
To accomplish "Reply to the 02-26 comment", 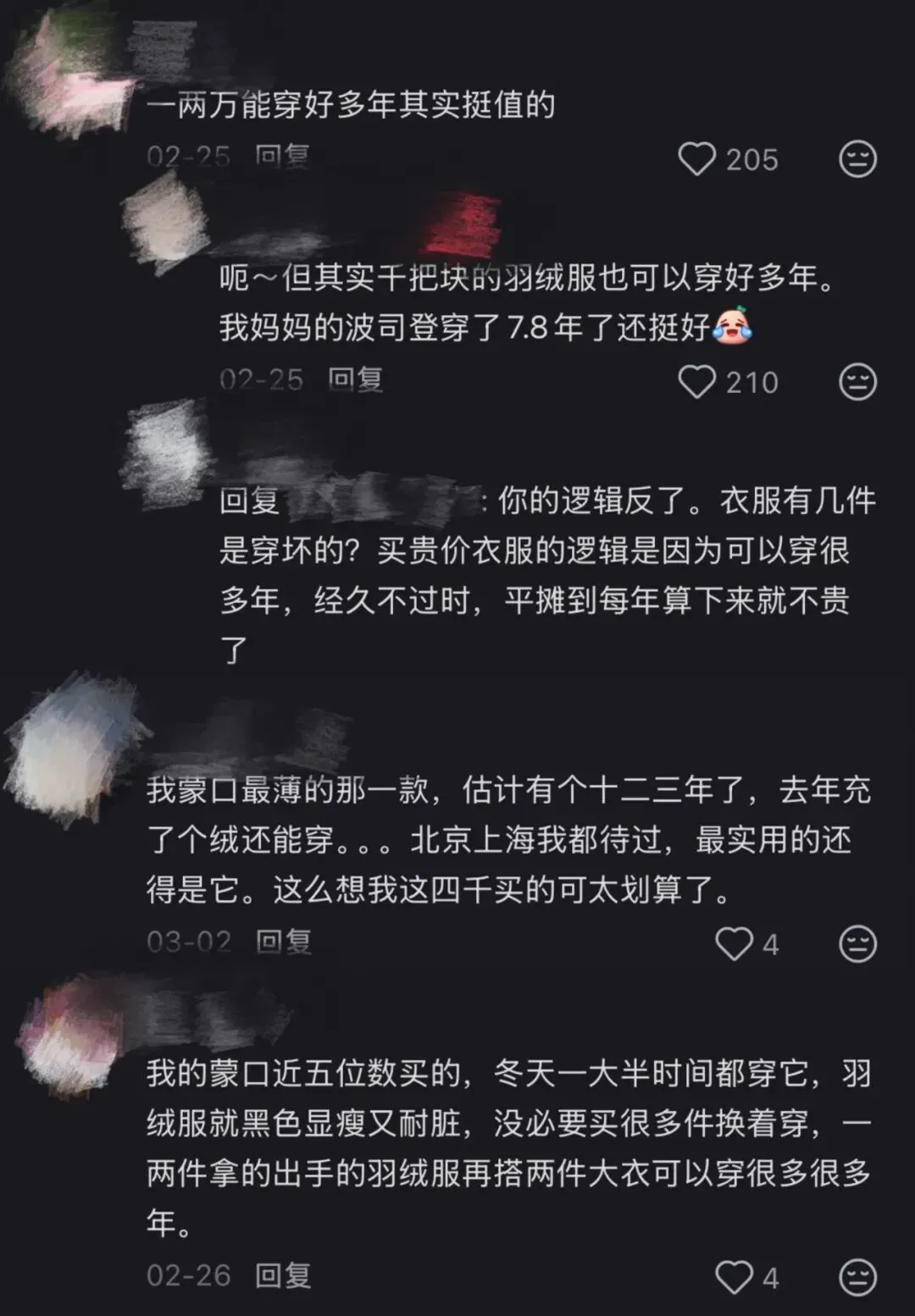I will [x=283, y=1275].
